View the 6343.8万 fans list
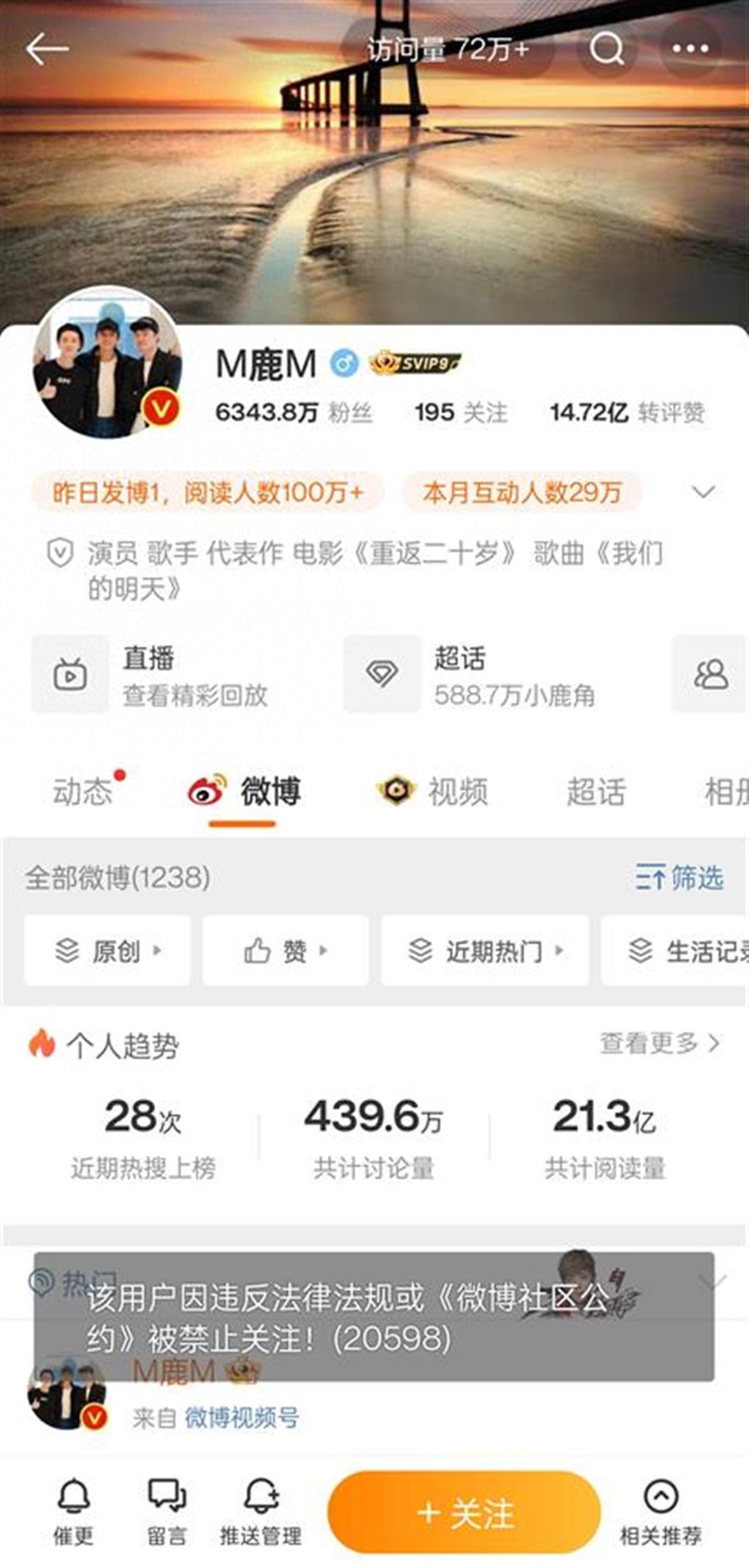Screen dimensions: 749x1568 [x=293, y=413]
